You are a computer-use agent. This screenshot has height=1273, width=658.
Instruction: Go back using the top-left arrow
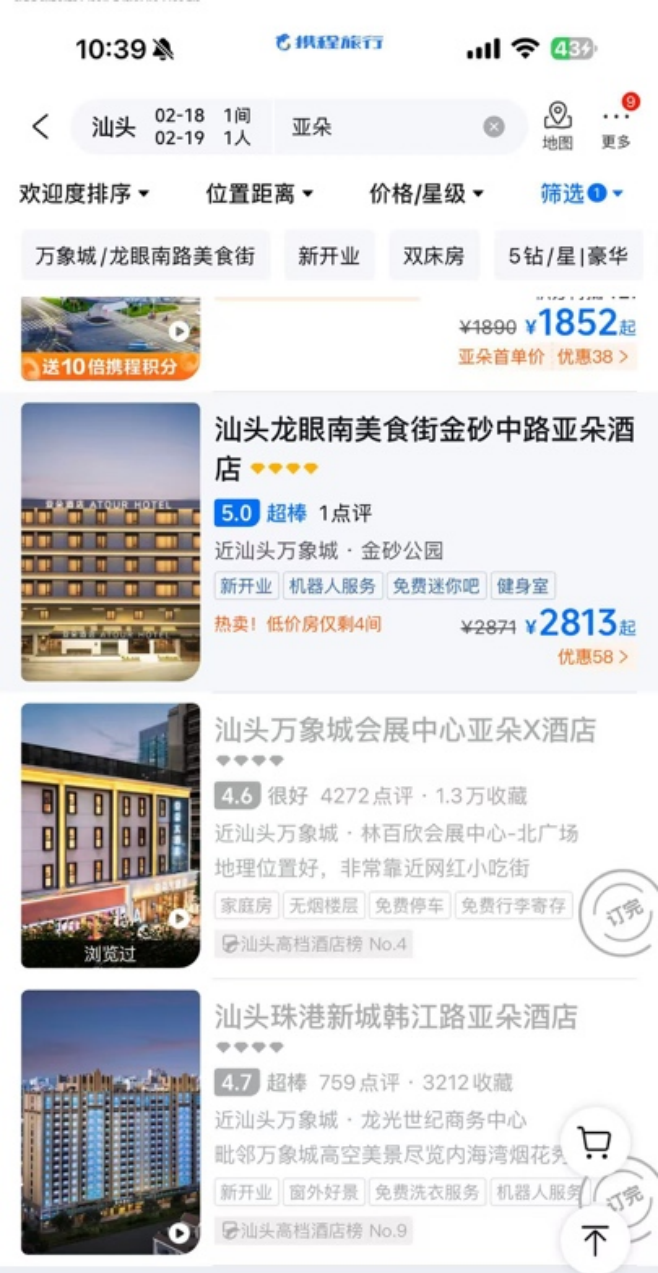pos(40,127)
